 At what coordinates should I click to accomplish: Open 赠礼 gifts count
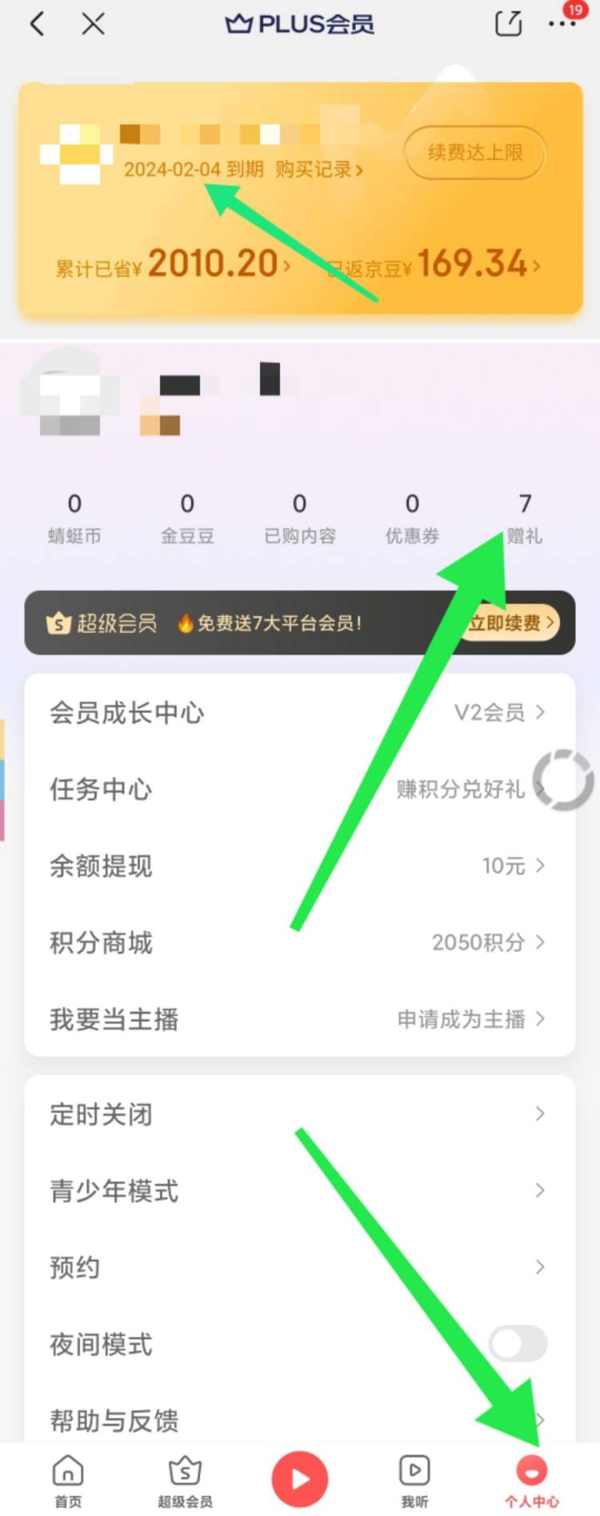(524, 518)
